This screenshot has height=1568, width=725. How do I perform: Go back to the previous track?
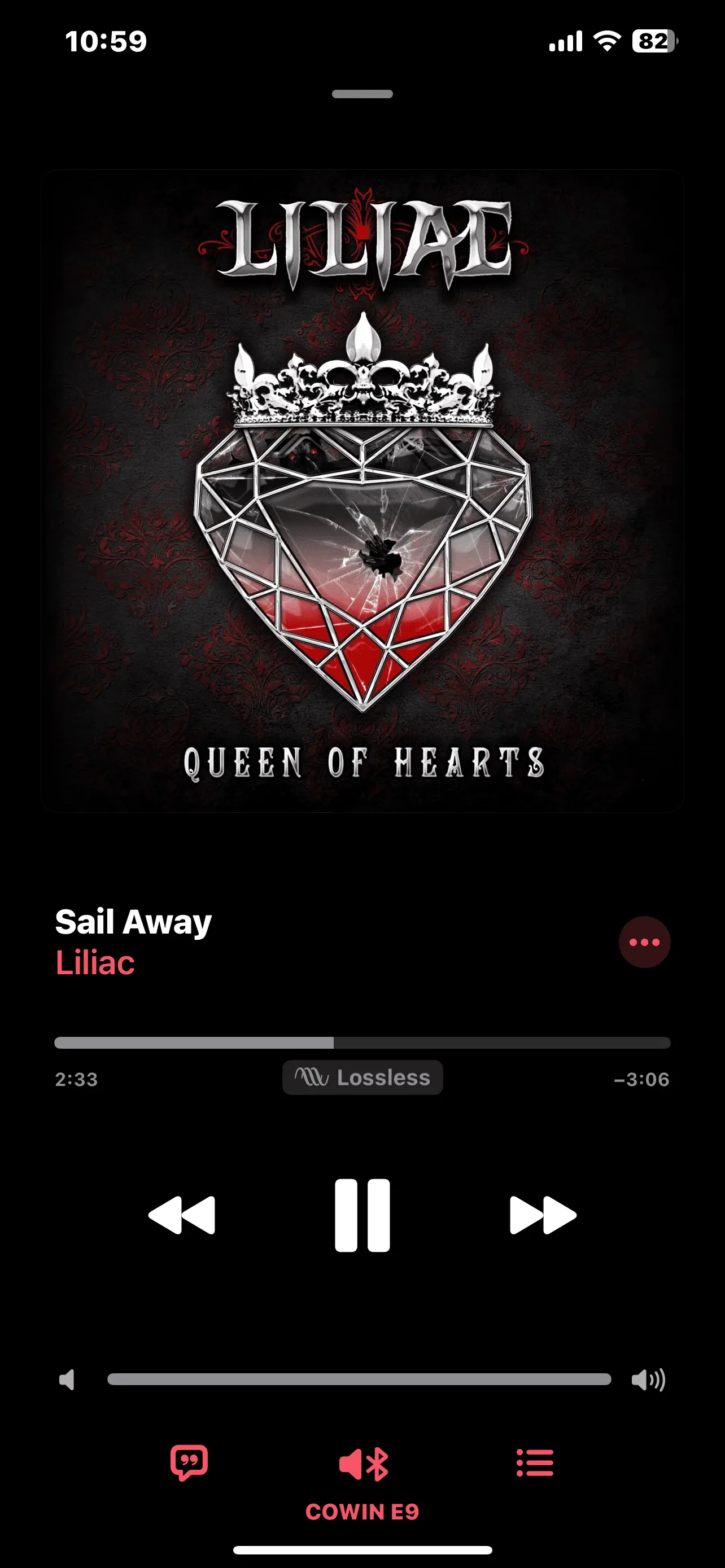pos(182,1215)
